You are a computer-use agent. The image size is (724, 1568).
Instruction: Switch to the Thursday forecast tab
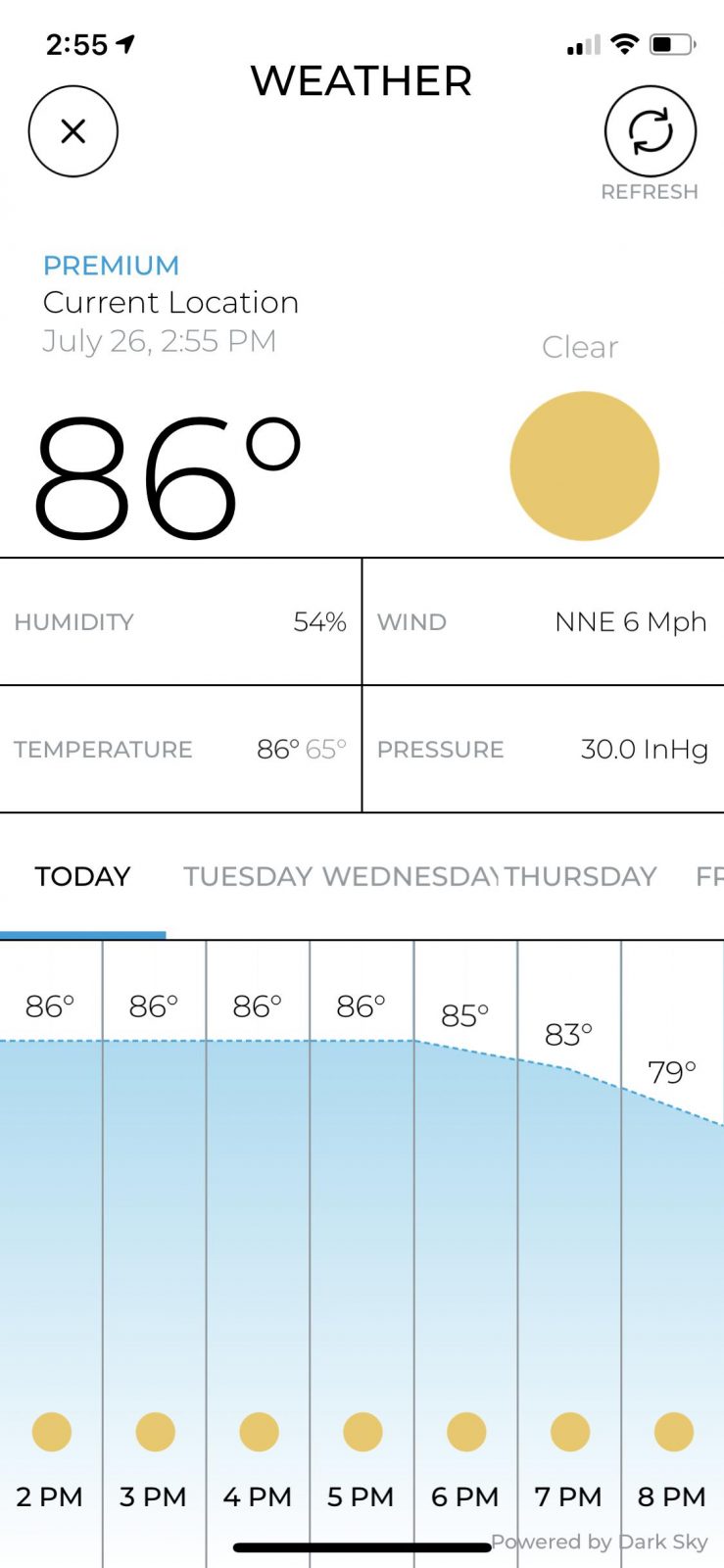(581, 876)
